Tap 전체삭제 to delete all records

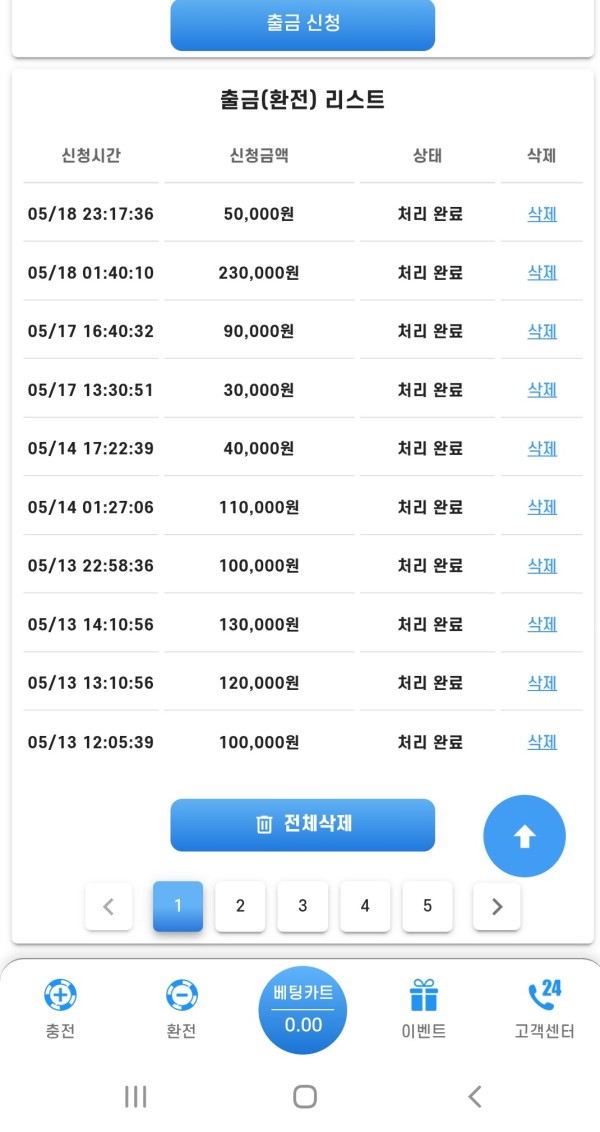pos(303,824)
